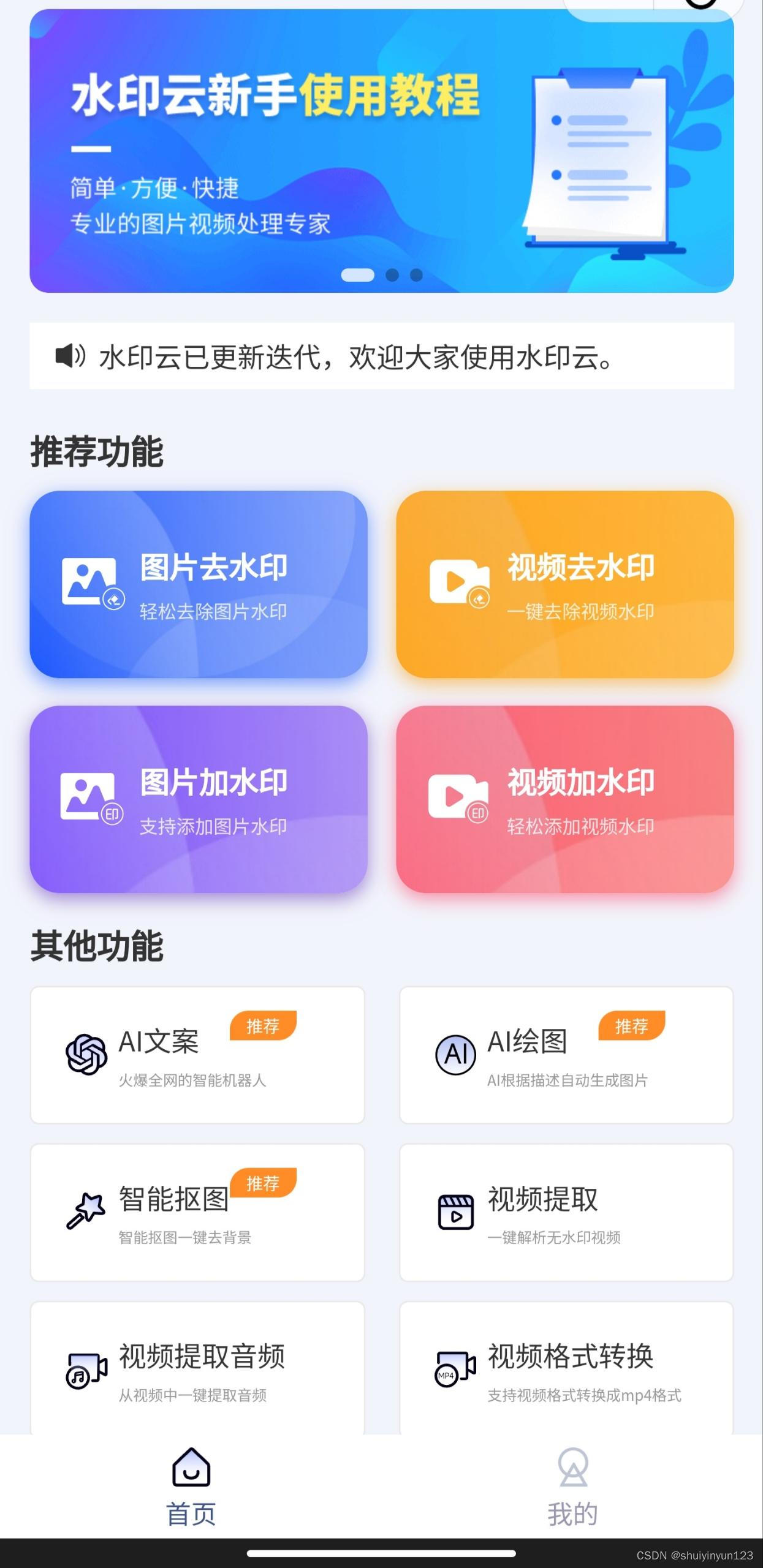Open 智能抠图 background remover
The width and height of the screenshot is (763, 1568).
pyautogui.click(x=197, y=1212)
